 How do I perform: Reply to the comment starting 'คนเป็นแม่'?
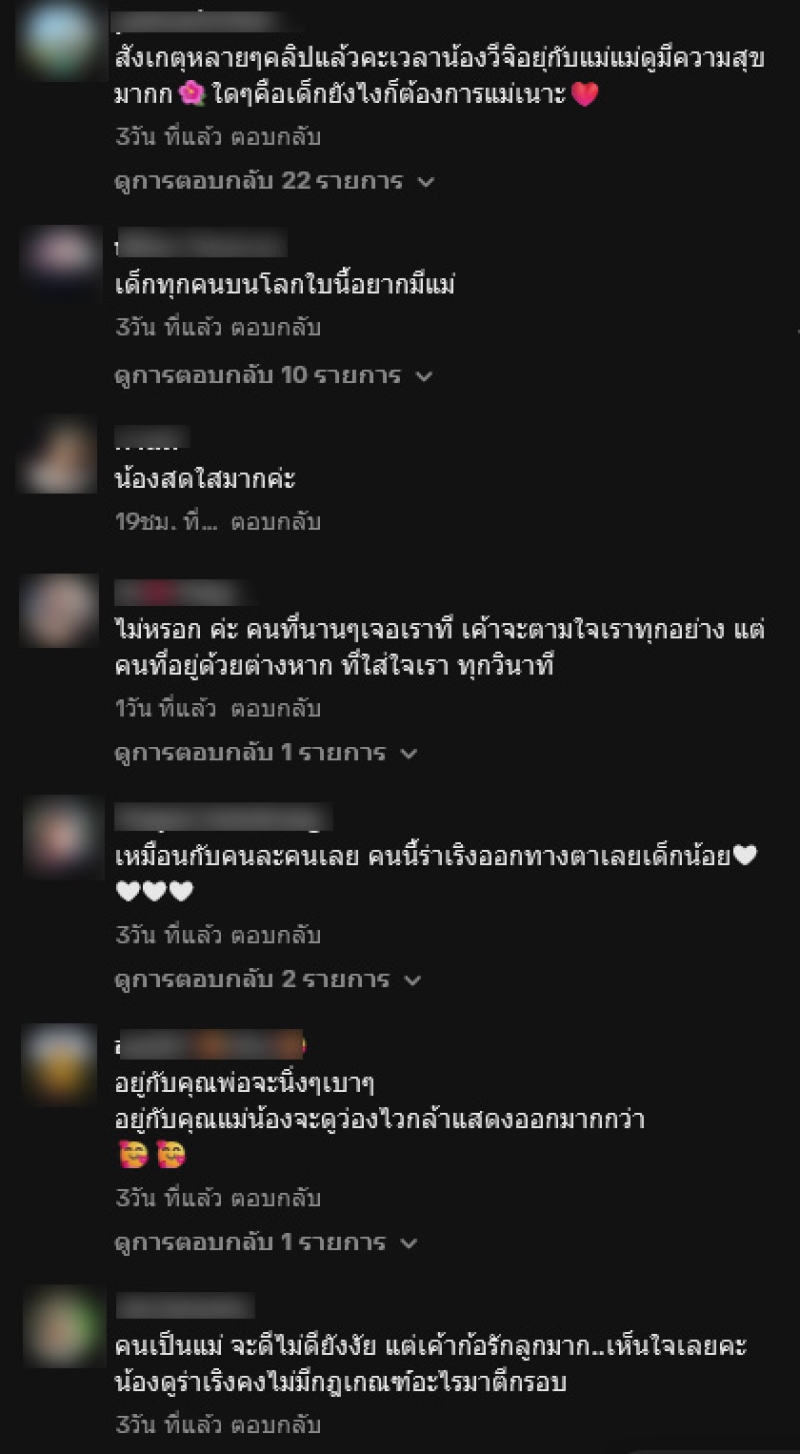click(276, 1425)
